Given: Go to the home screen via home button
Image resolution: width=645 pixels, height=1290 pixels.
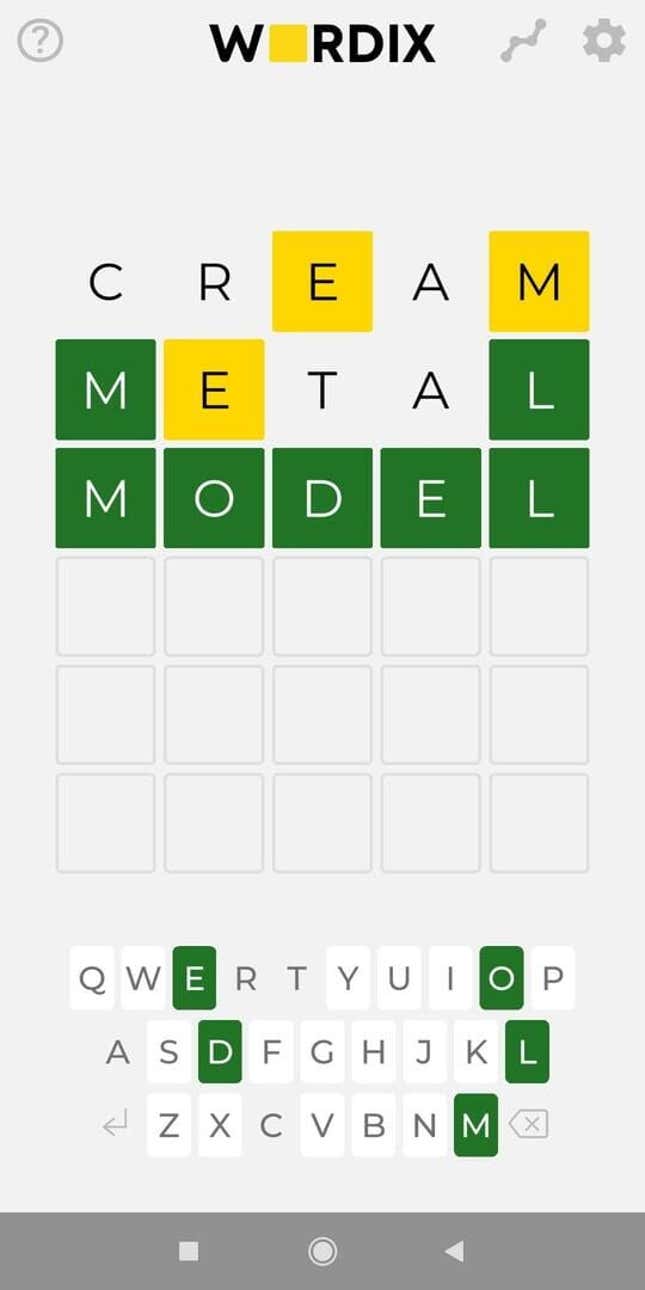Looking at the screenshot, I should (322, 1250).
